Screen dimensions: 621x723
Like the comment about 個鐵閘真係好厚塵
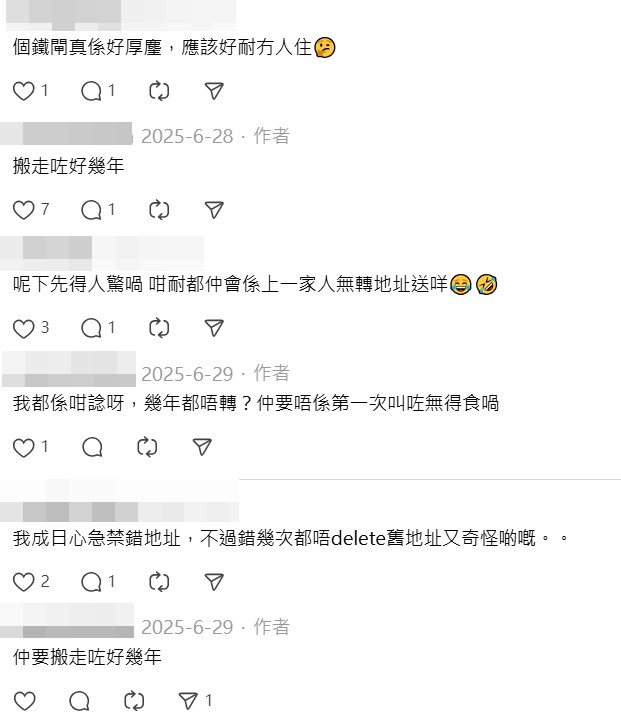[23, 91]
